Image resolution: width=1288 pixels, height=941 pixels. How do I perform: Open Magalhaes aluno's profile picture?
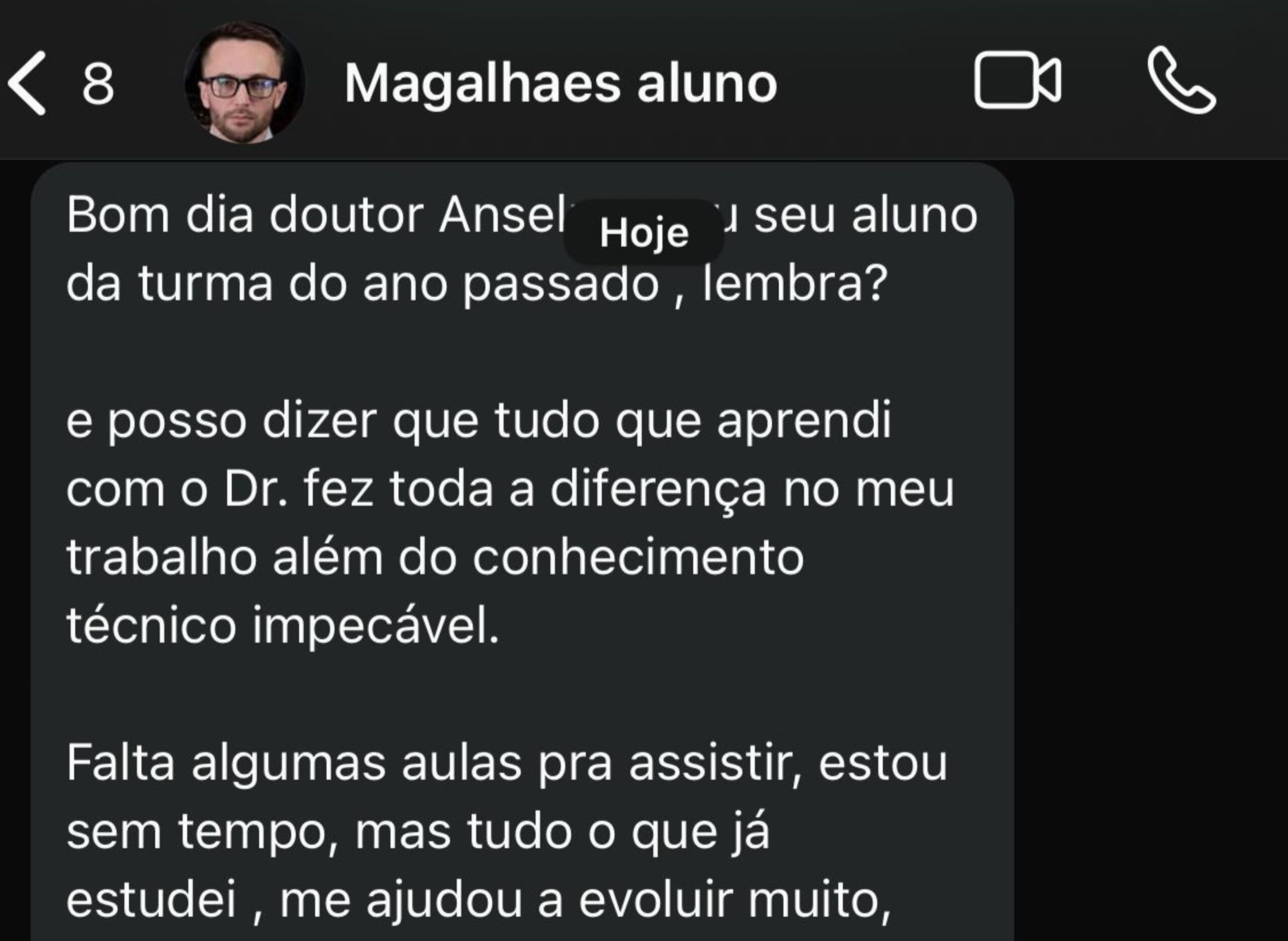(x=245, y=82)
